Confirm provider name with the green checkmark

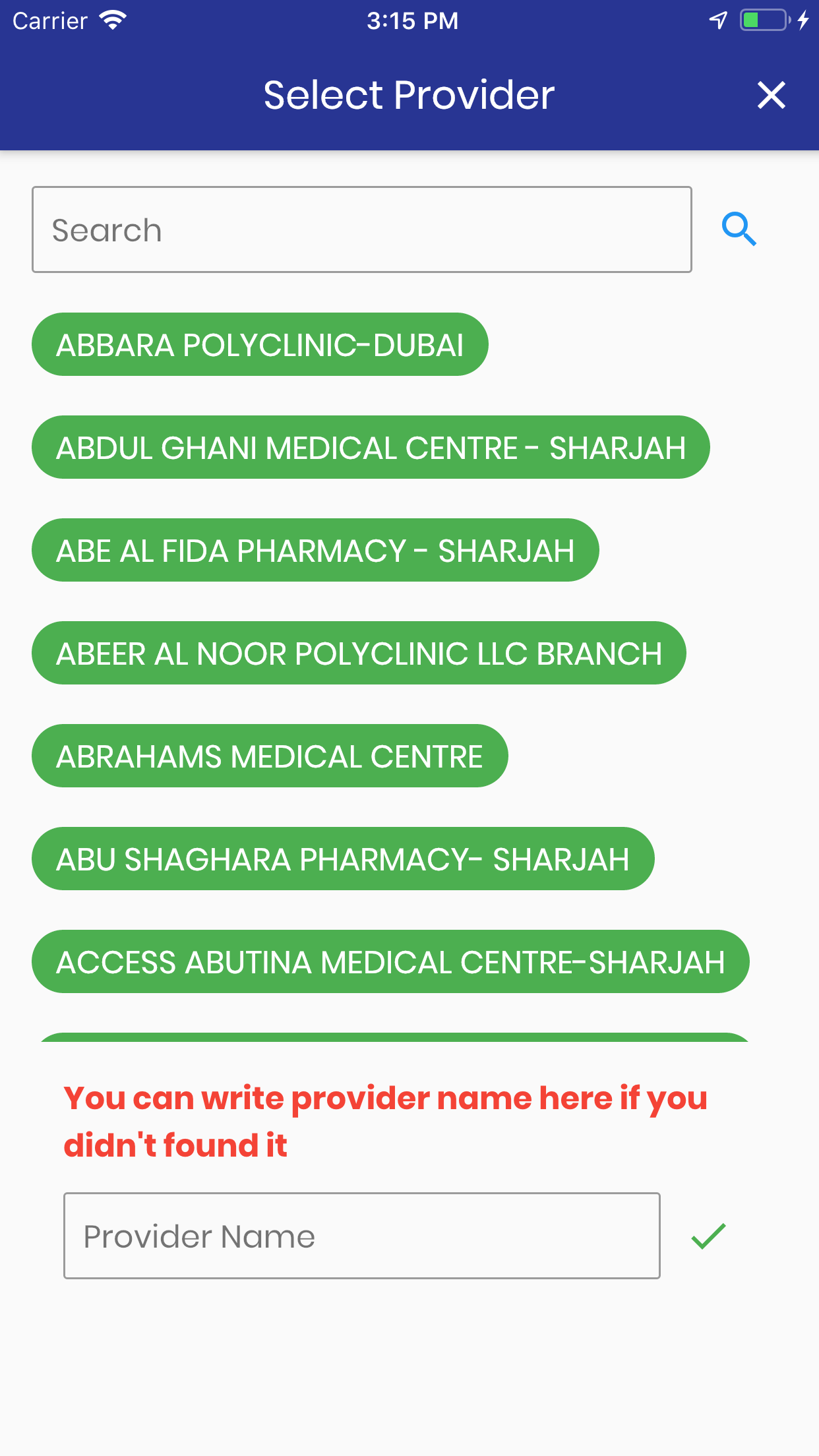708,1236
